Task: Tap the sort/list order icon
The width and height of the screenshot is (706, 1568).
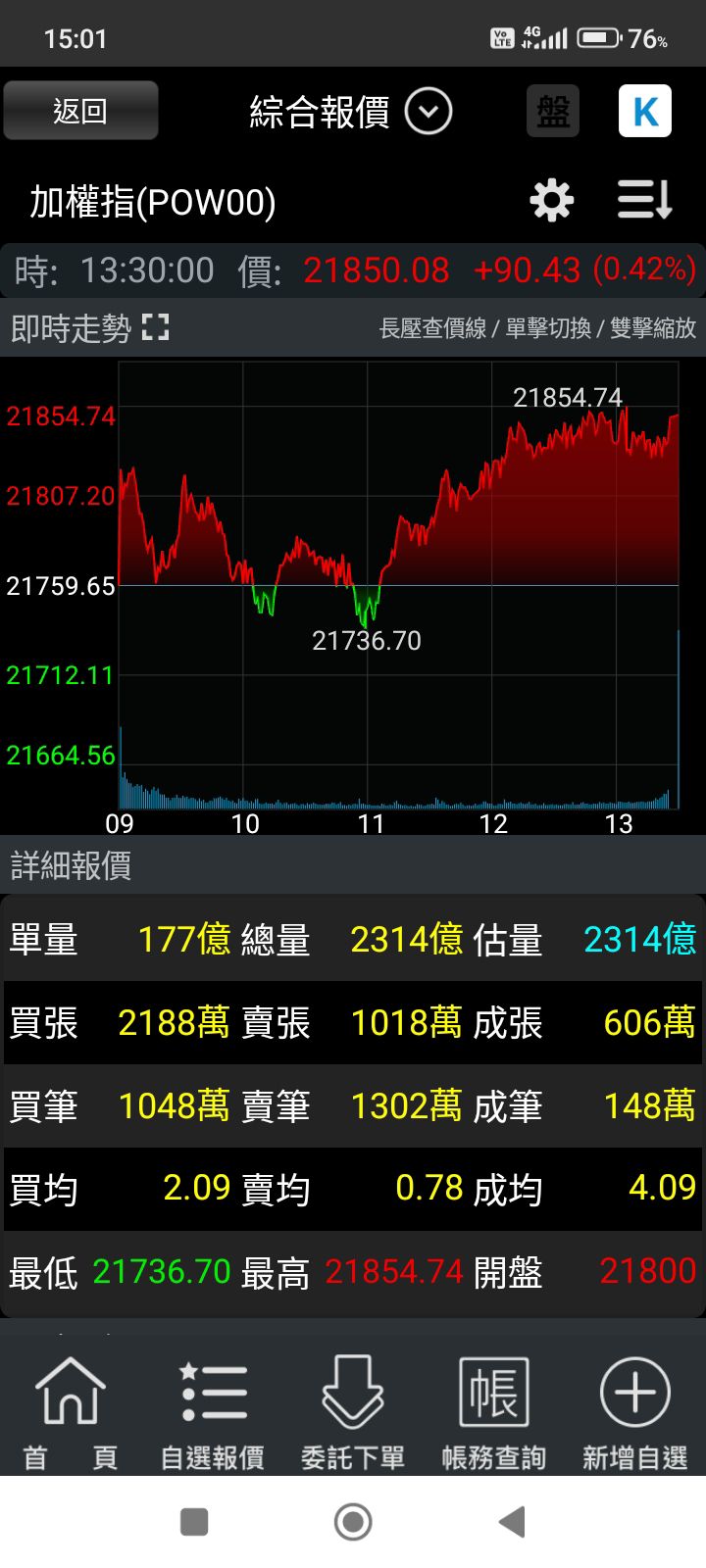Action: coord(644,200)
